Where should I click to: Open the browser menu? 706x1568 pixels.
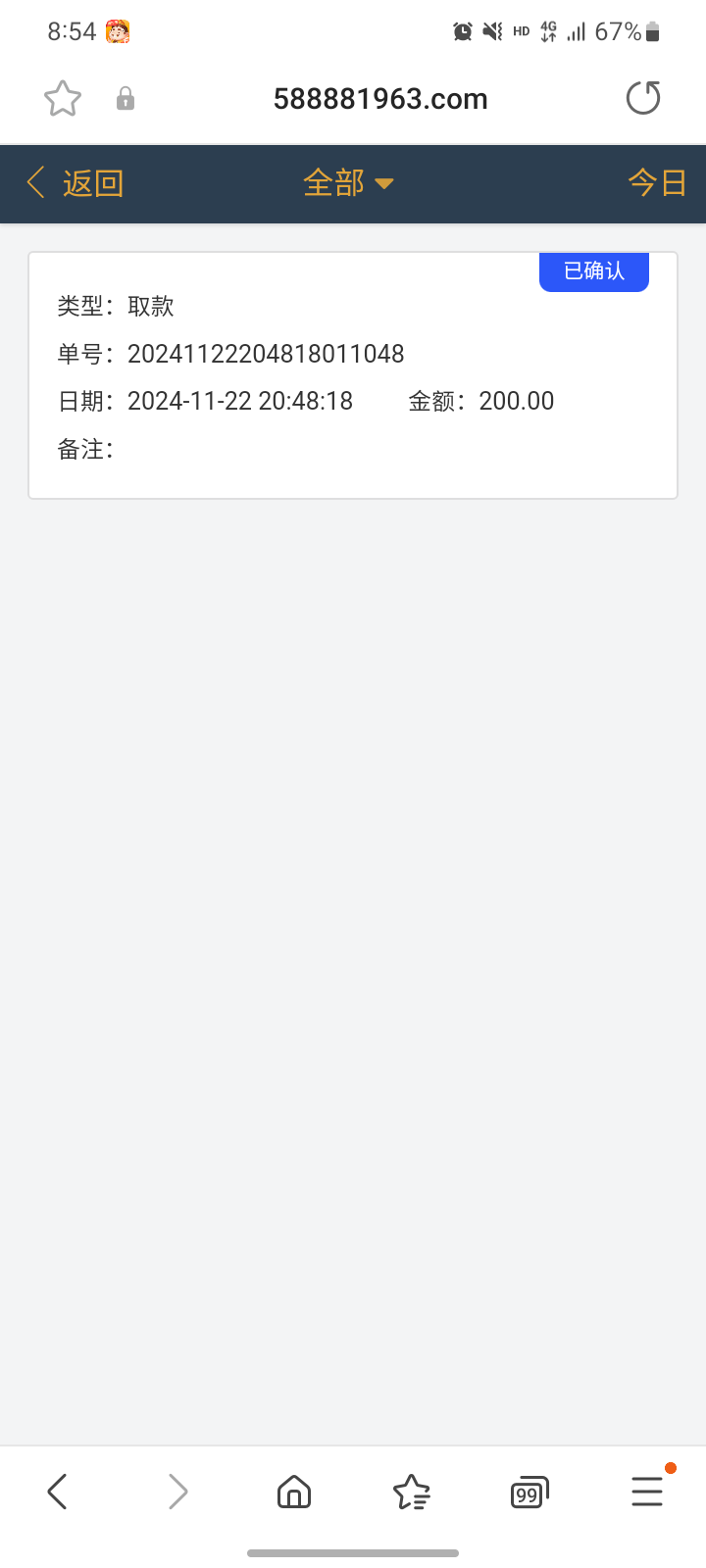(647, 1492)
